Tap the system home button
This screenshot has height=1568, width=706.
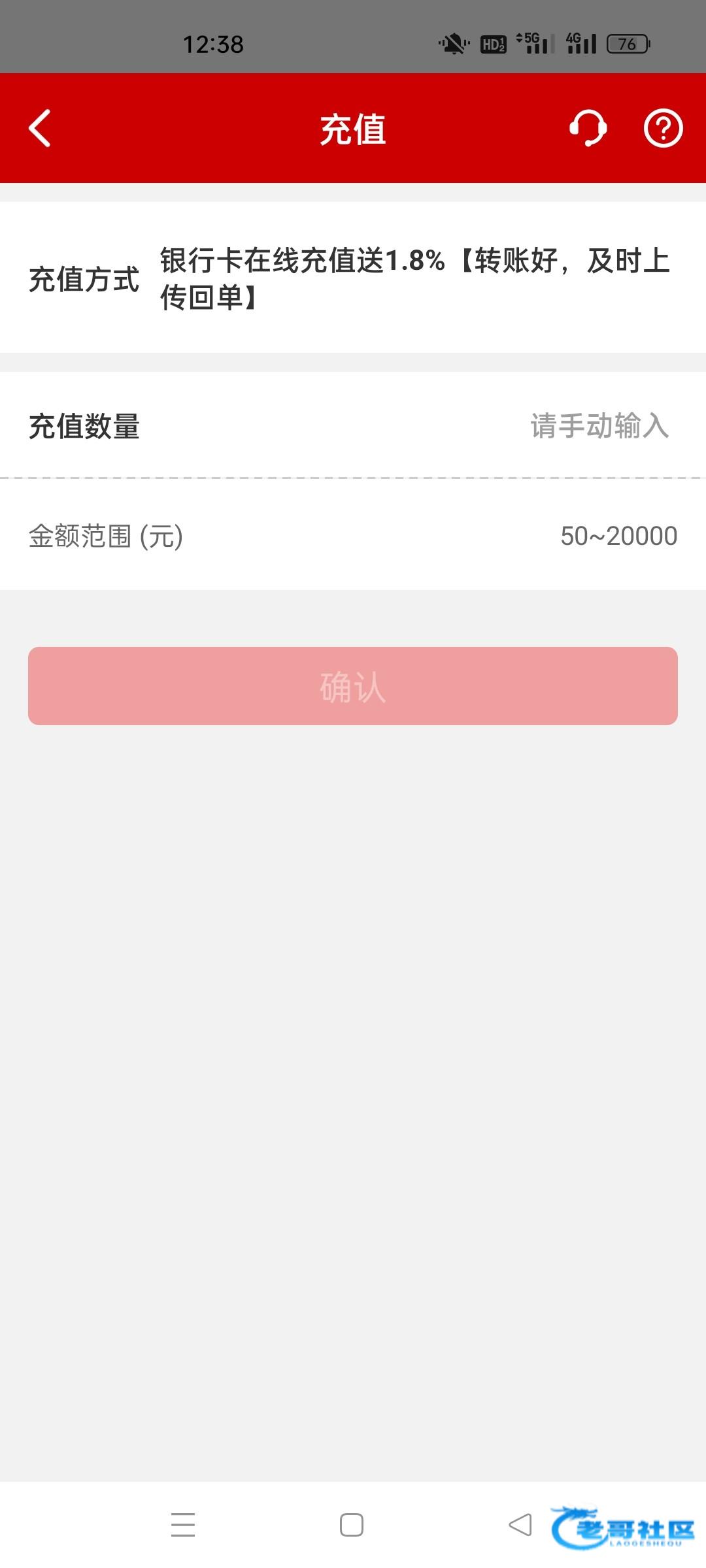pyautogui.click(x=352, y=1525)
